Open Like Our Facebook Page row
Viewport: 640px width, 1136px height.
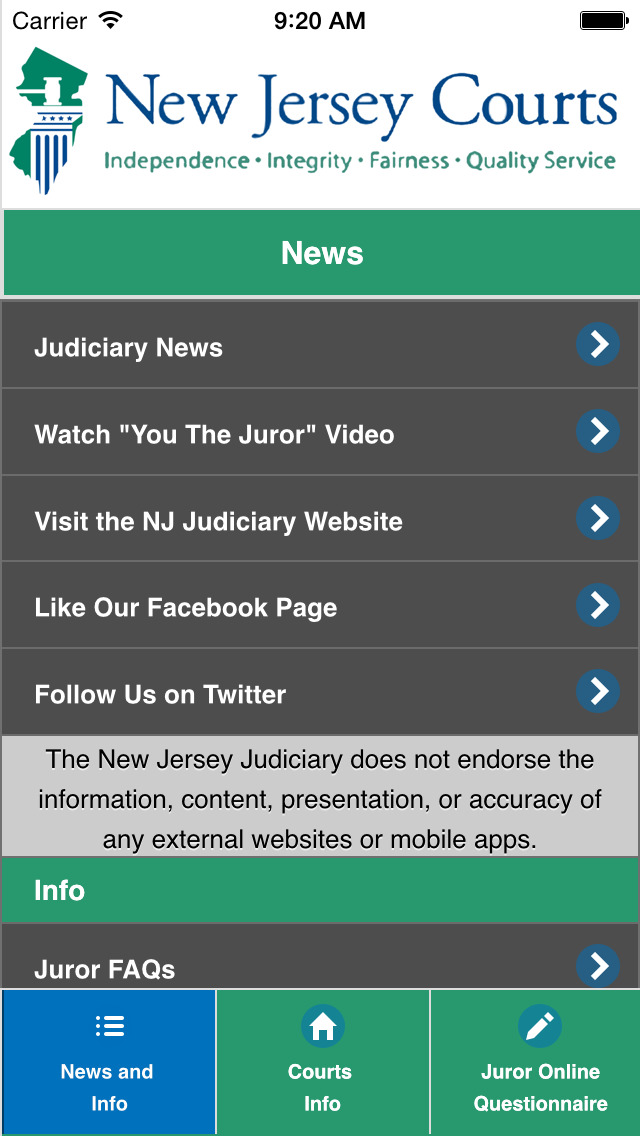click(x=320, y=605)
